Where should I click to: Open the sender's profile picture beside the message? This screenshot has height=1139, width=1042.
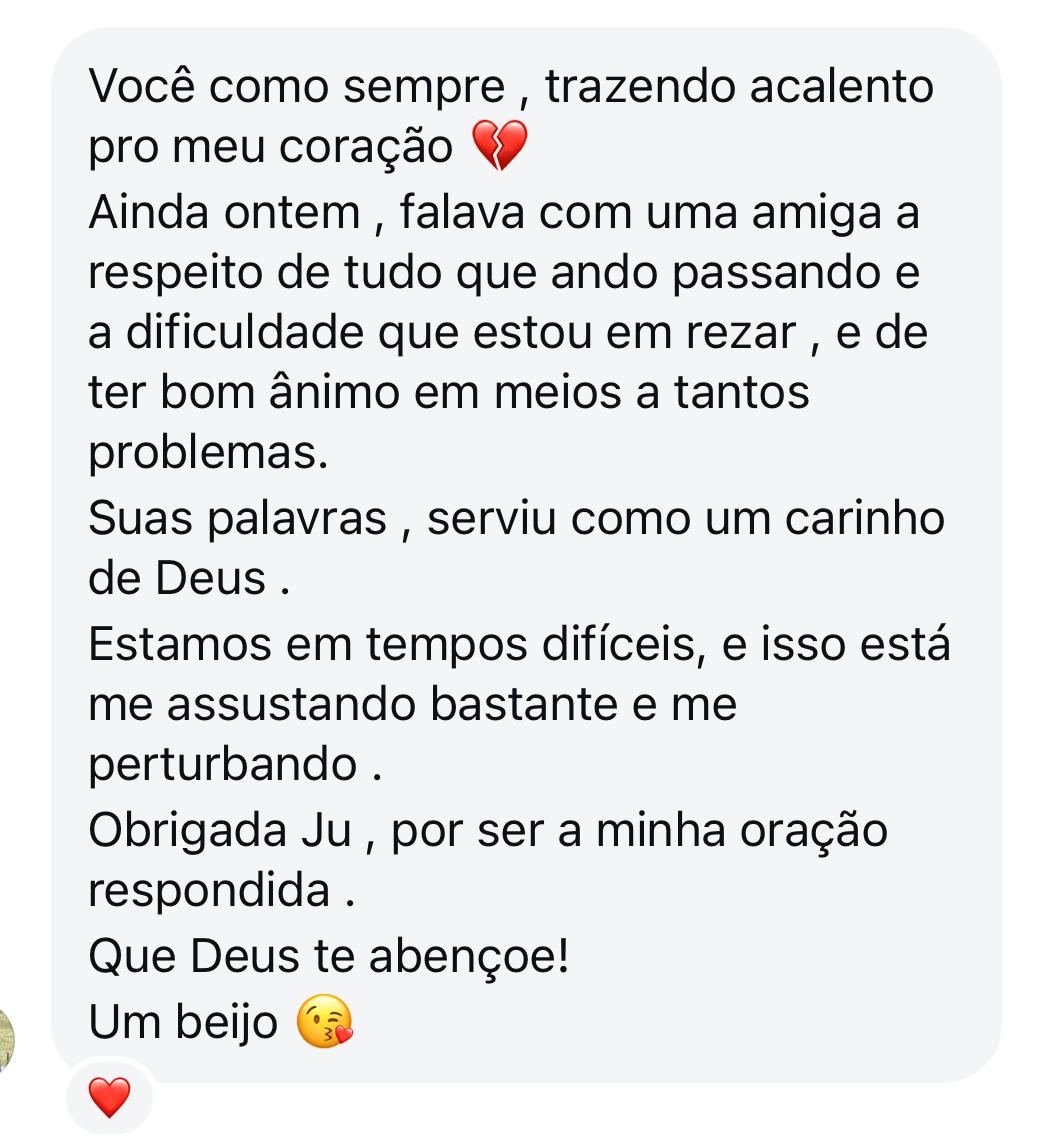click(6, 1041)
